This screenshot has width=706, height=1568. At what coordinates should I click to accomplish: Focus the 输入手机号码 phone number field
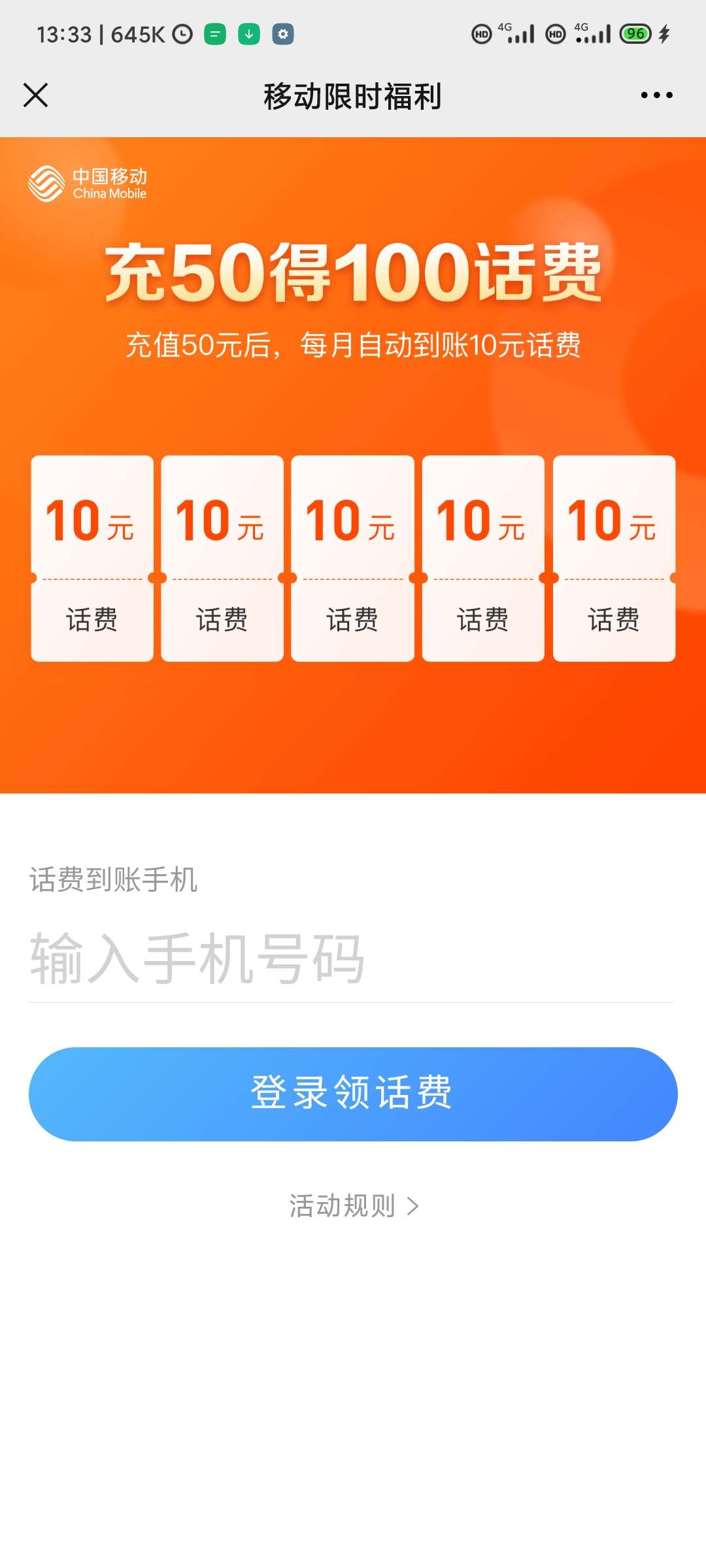pyautogui.click(x=350, y=958)
